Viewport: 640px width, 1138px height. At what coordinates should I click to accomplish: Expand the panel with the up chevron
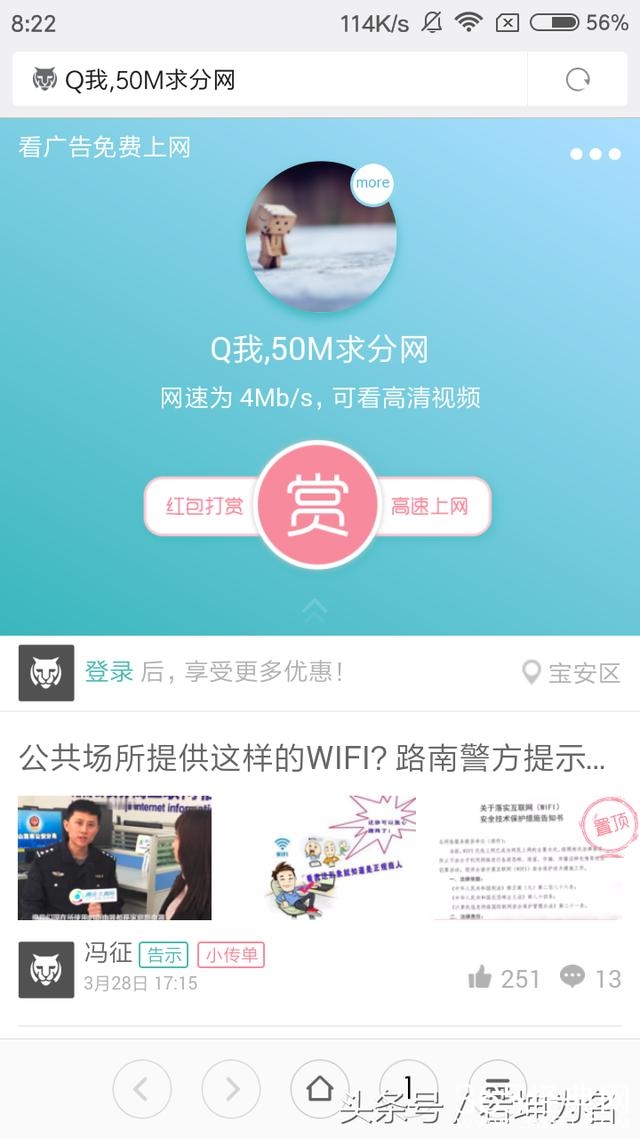pos(315,606)
